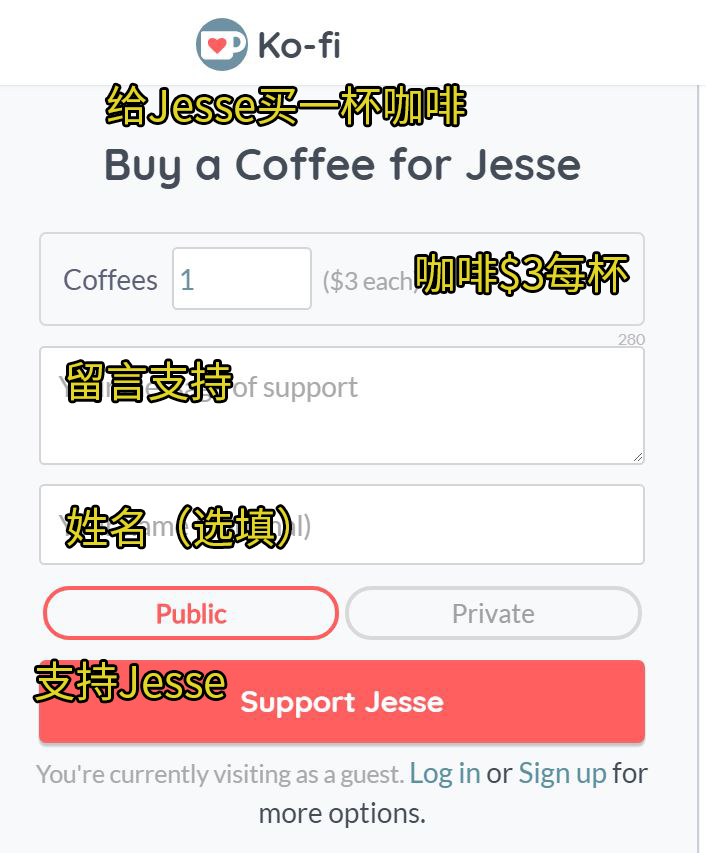Tap the Support Jesse button
This screenshot has width=706, height=853.
tap(341, 702)
